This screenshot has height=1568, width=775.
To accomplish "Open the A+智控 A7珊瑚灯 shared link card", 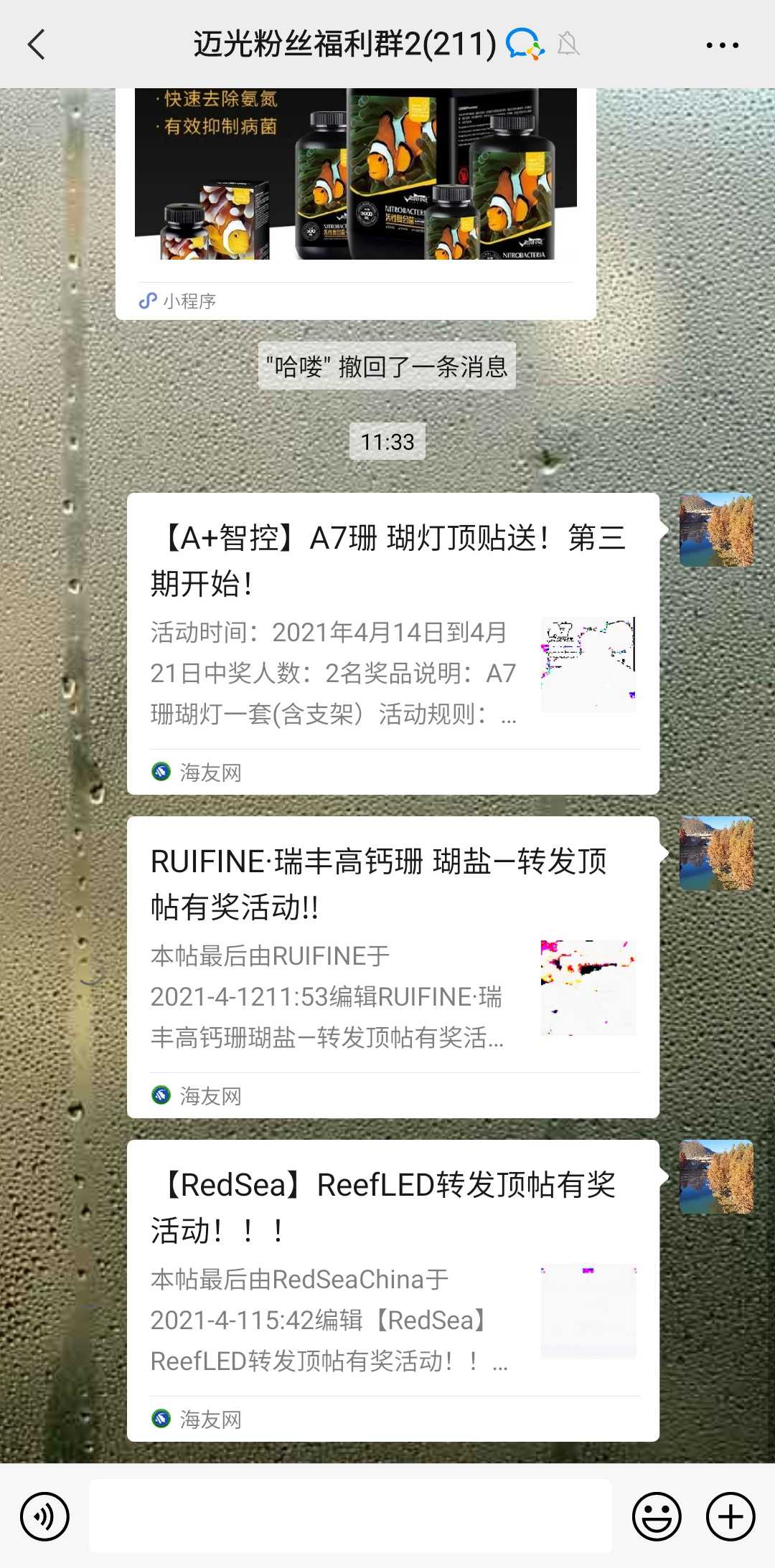I will point(393,643).
